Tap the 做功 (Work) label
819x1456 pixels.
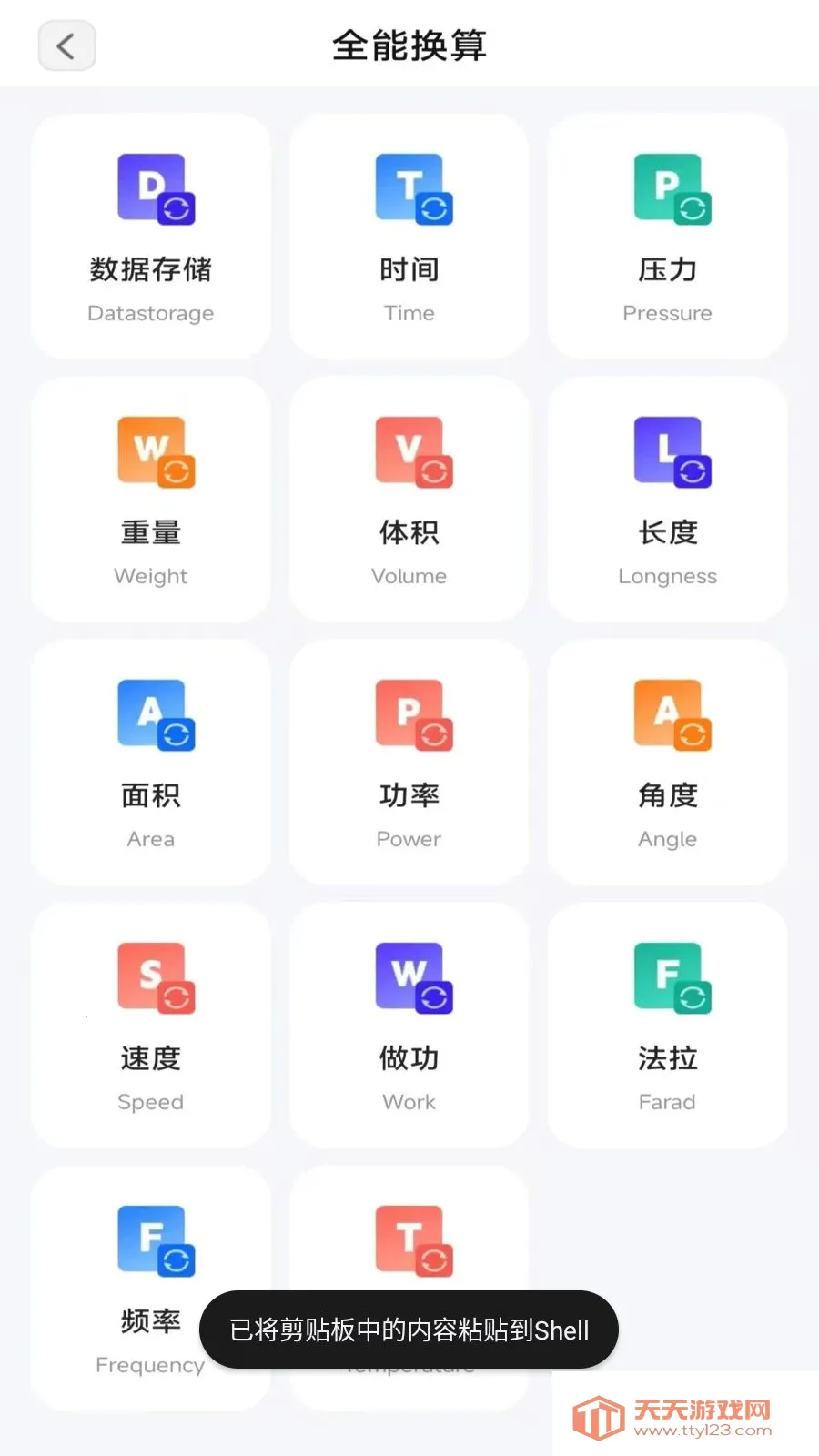(409, 1057)
